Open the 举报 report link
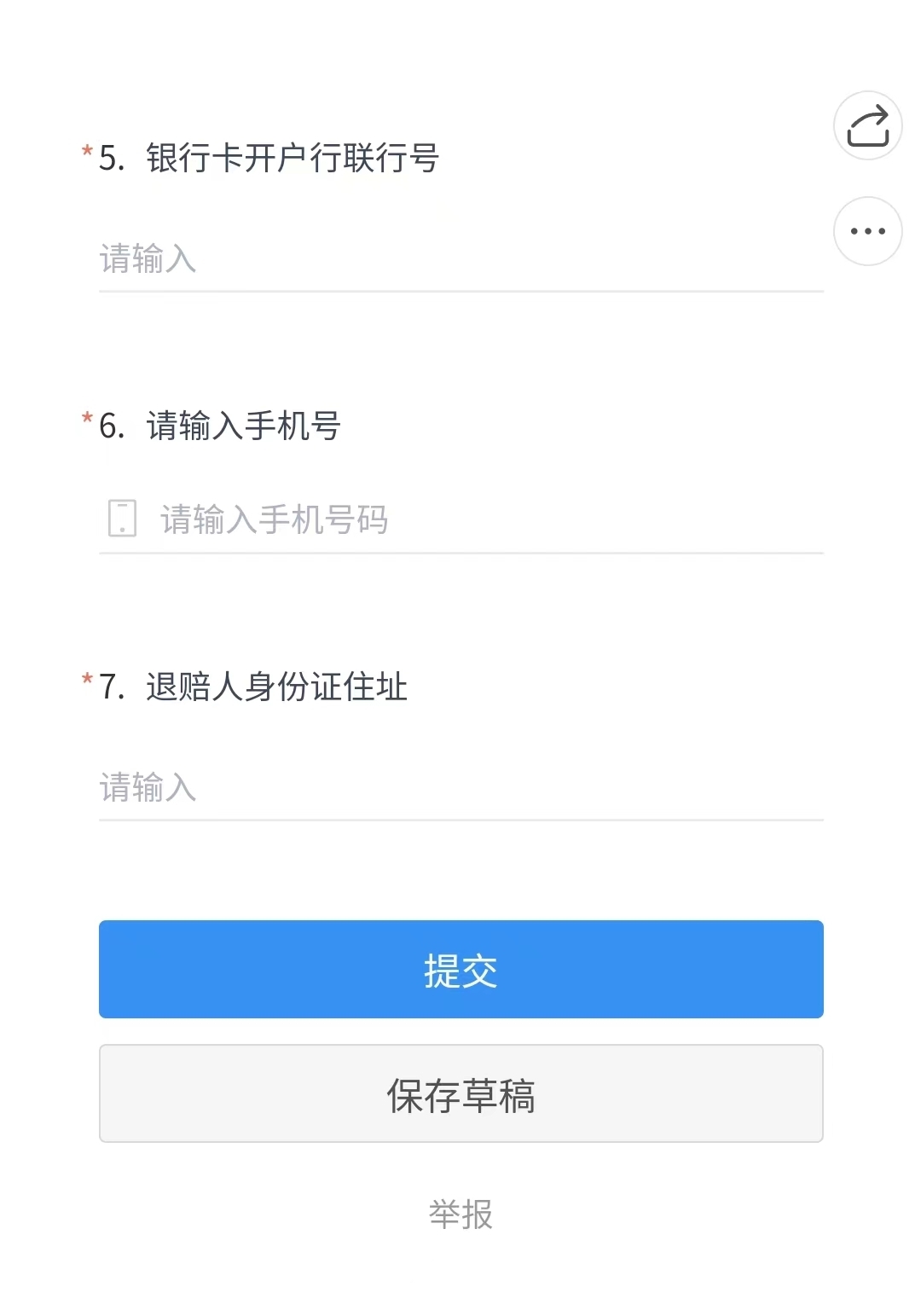921x1316 pixels. tap(460, 1214)
